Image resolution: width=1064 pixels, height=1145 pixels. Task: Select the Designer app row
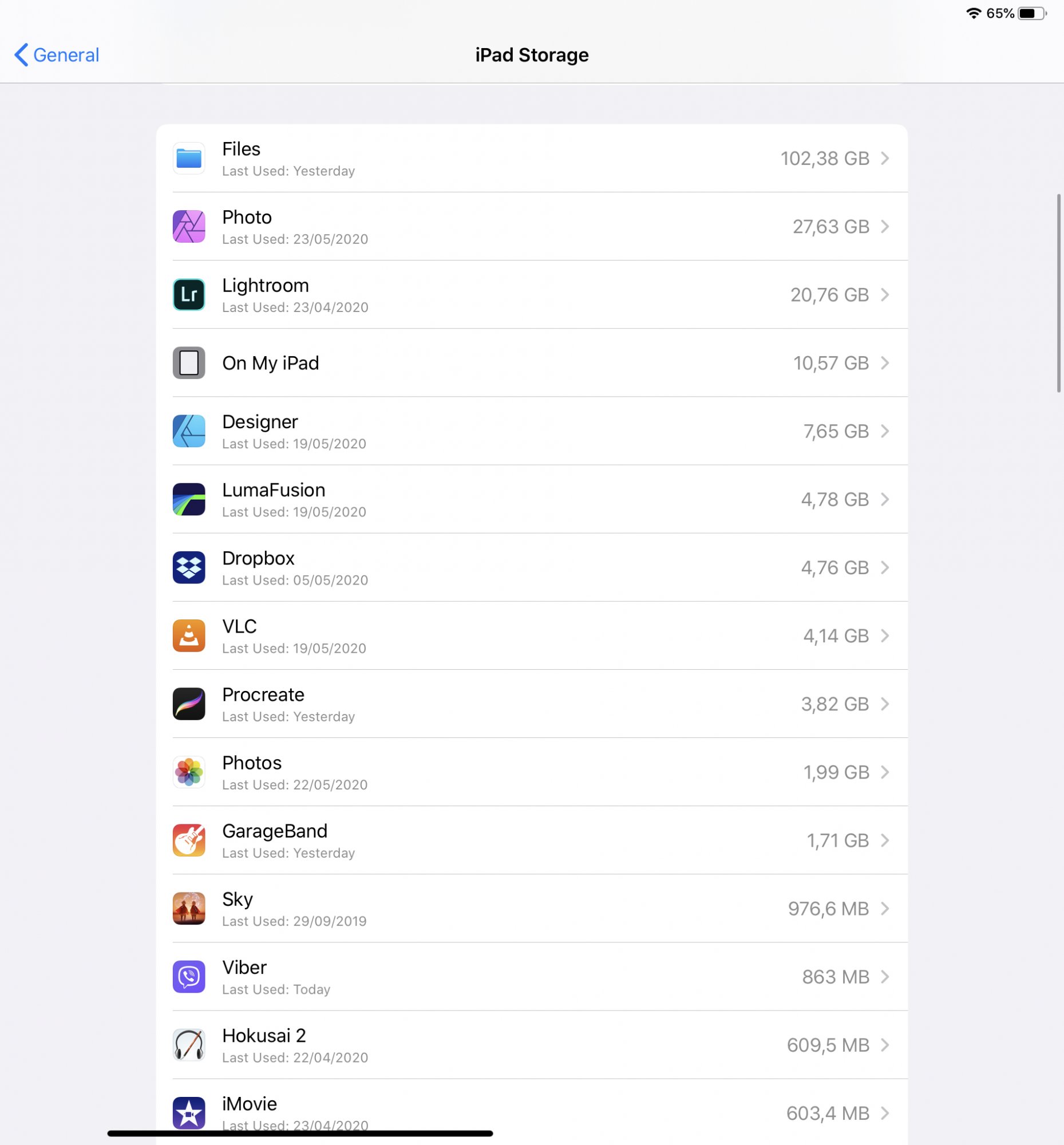[531, 432]
